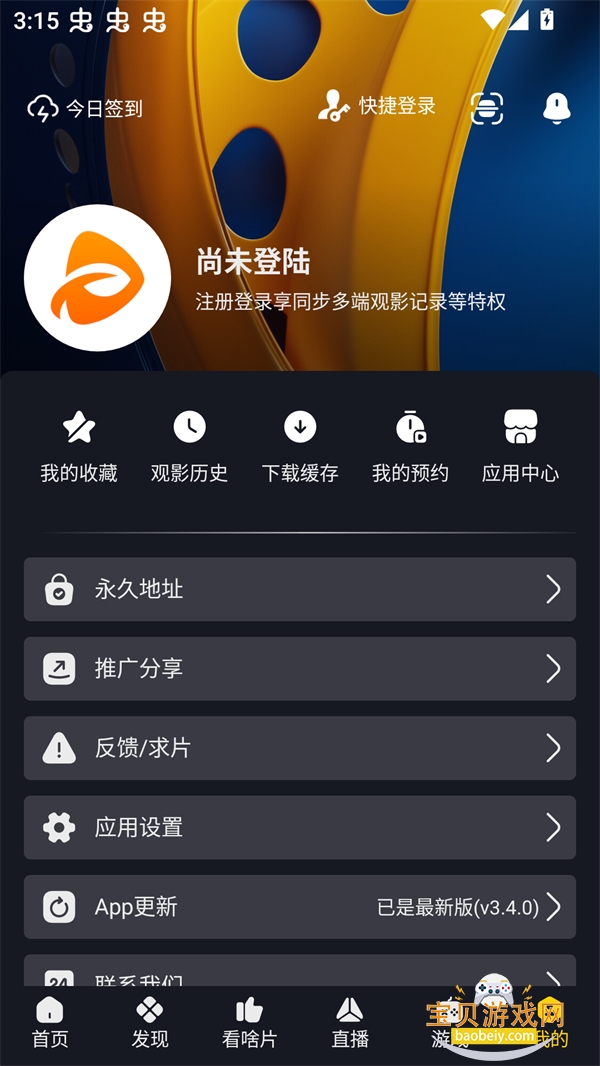Image resolution: width=600 pixels, height=1066 pixels.
Task: Switch to the 直播 tab
Action: [x=350, y=1022]
